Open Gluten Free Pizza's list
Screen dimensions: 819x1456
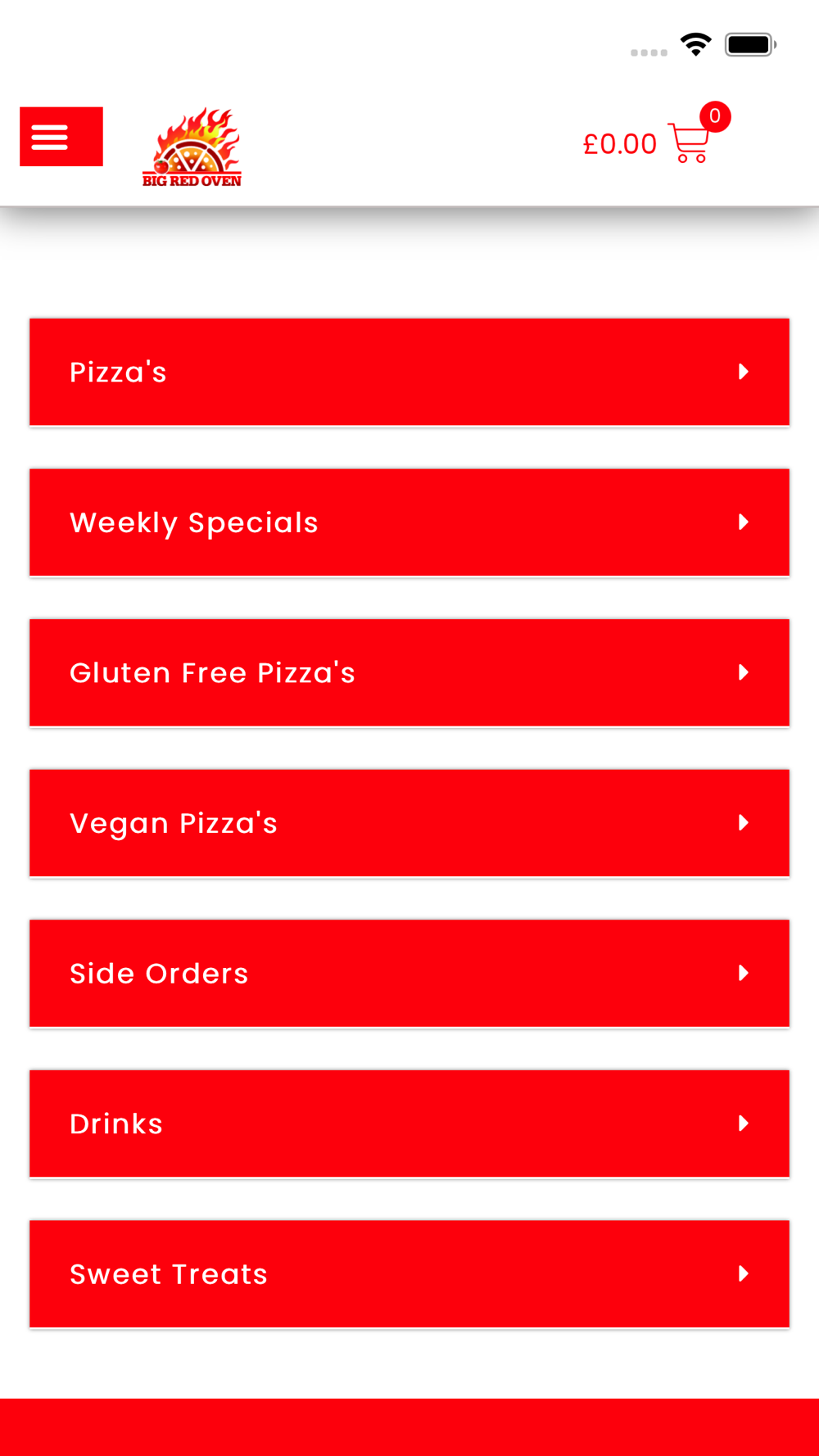pyautogui.click(x=409, y=673)
